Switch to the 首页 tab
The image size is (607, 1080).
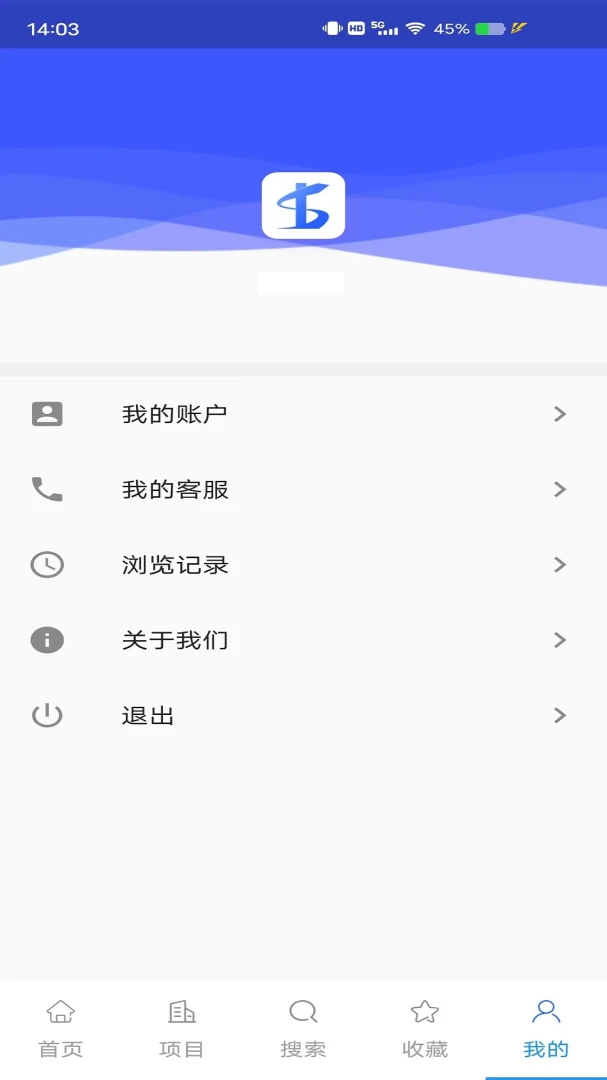pos(61,1029)
